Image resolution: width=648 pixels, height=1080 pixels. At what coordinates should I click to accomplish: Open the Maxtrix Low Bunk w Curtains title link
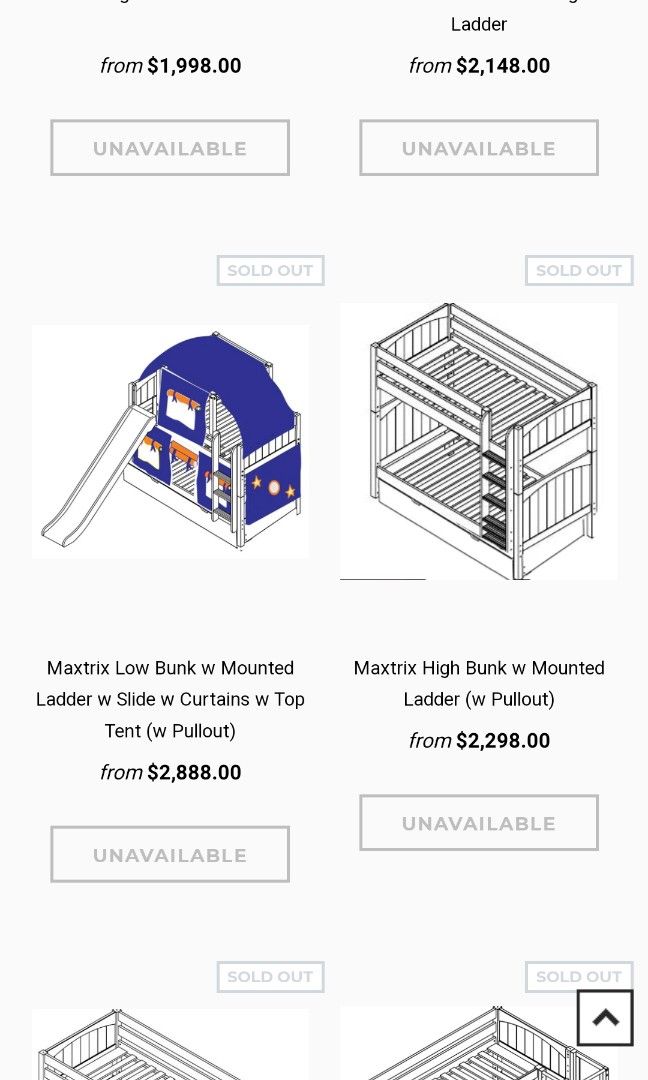170,699
